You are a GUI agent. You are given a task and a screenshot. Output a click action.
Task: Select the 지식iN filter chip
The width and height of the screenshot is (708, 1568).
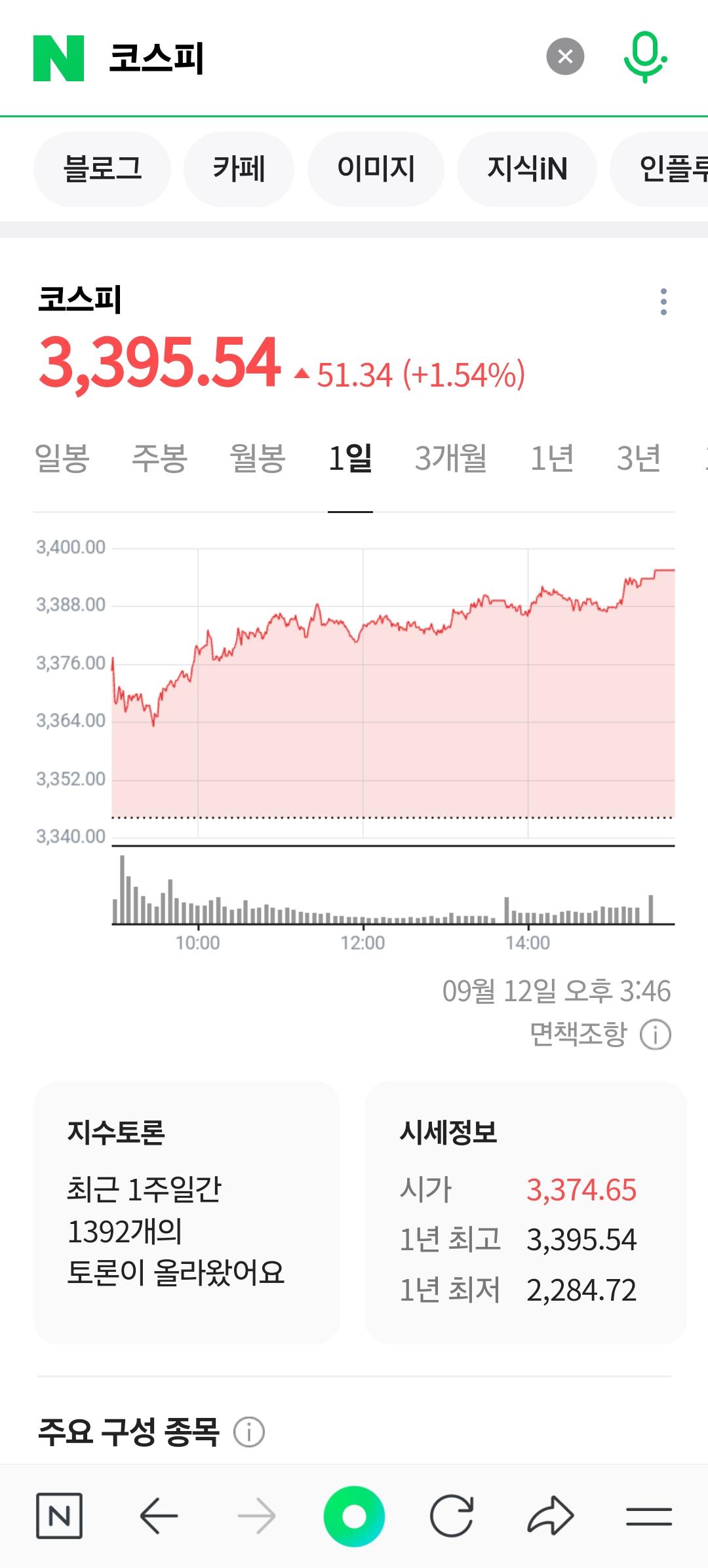tap(528, 169)
